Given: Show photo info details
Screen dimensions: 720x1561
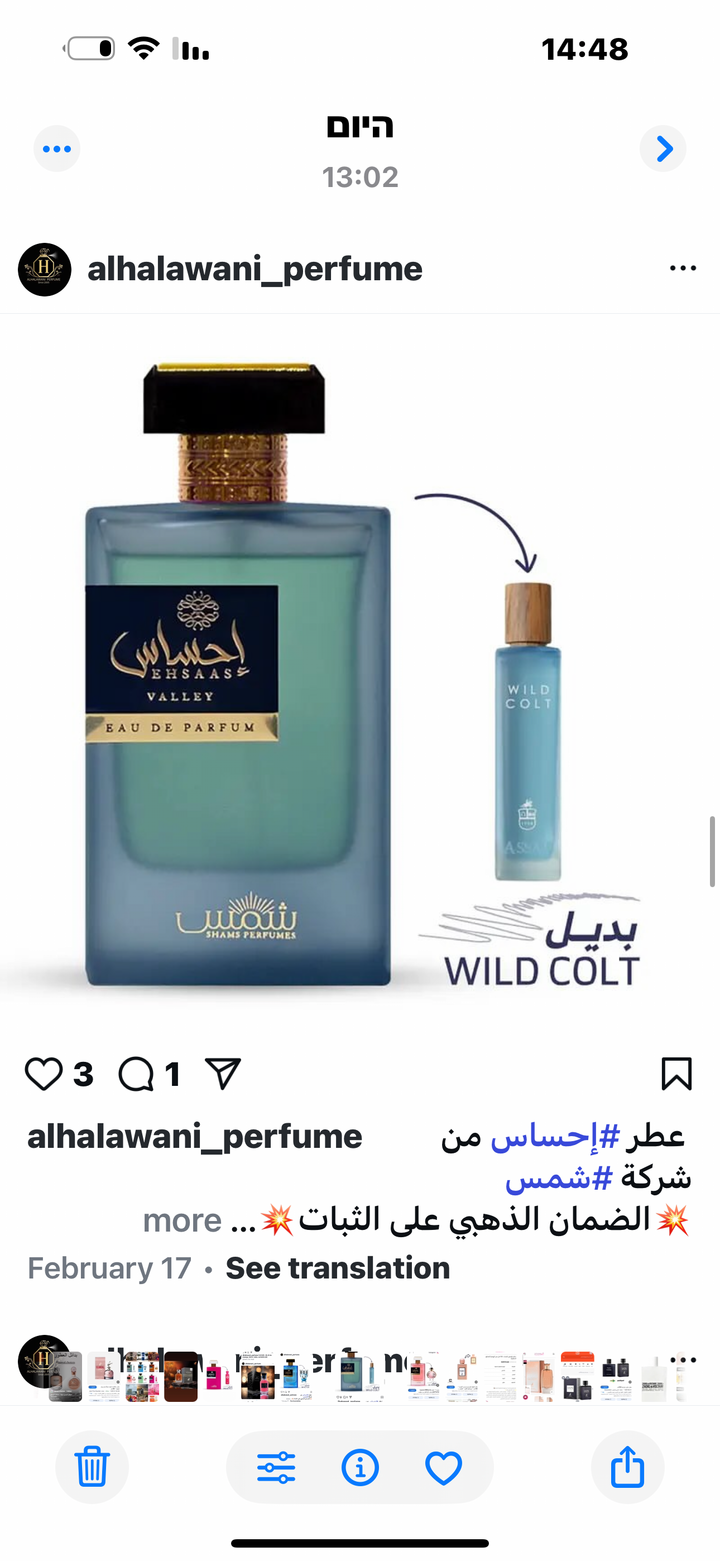Looking at the screenshot, I should tap(360, 1467).
